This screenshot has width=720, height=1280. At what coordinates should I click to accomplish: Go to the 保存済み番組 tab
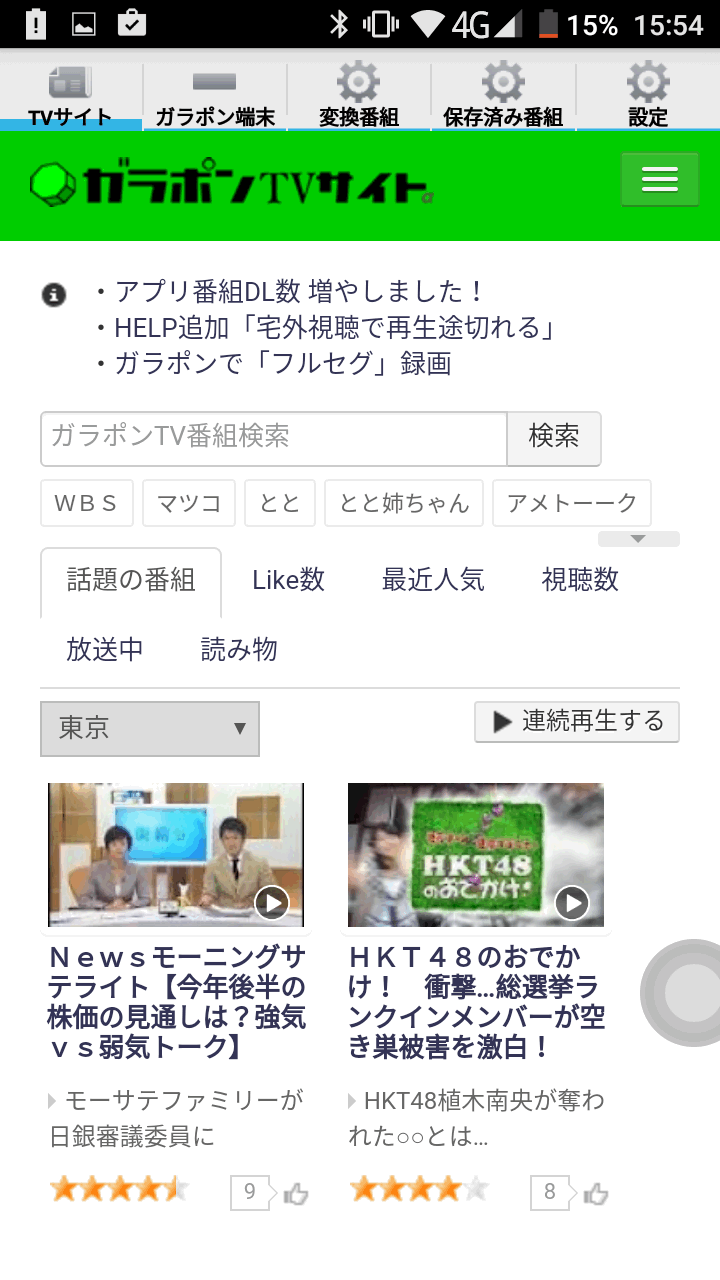click(x=503, y=96)
